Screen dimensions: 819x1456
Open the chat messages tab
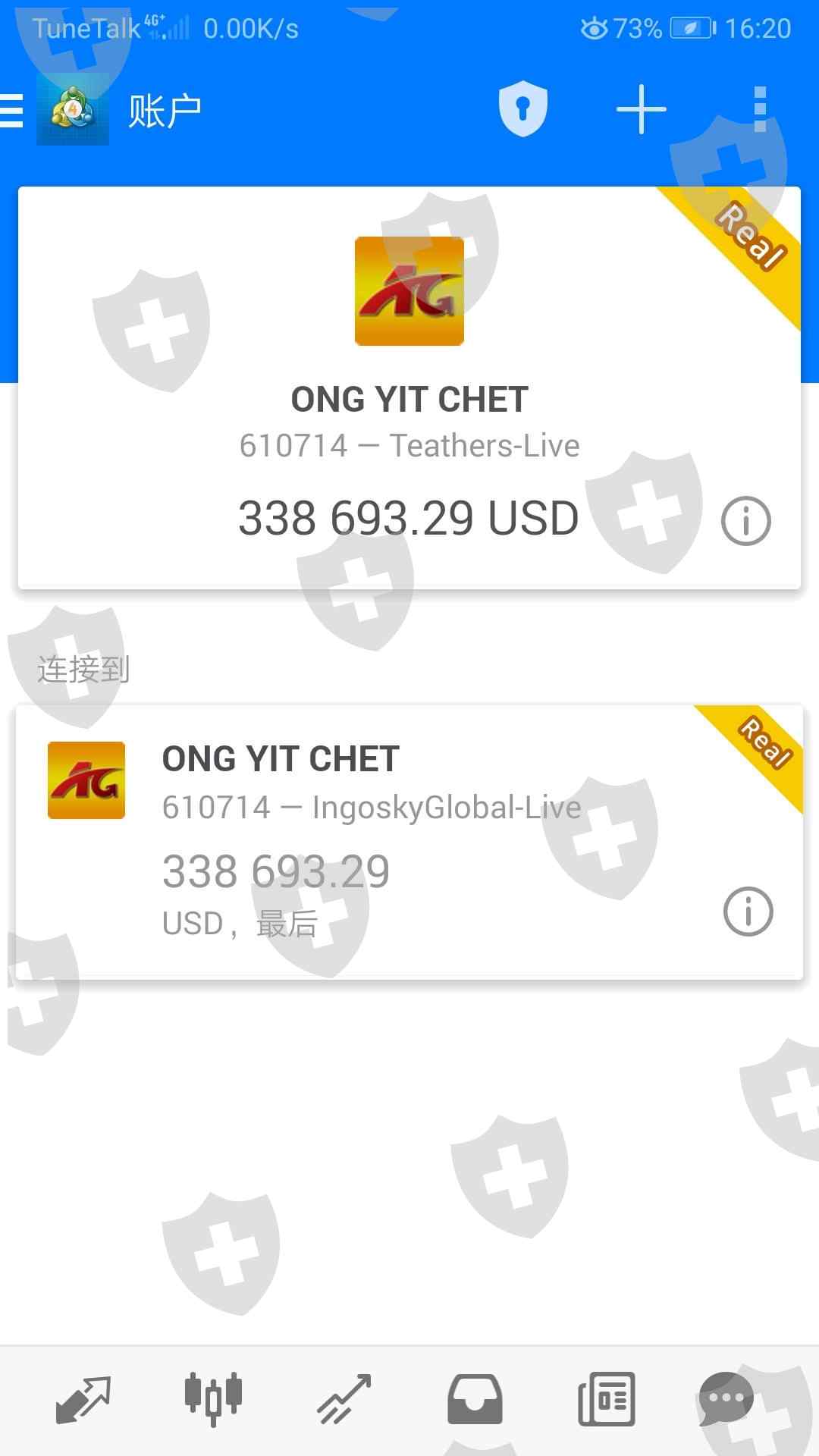tap(726, 1399)
